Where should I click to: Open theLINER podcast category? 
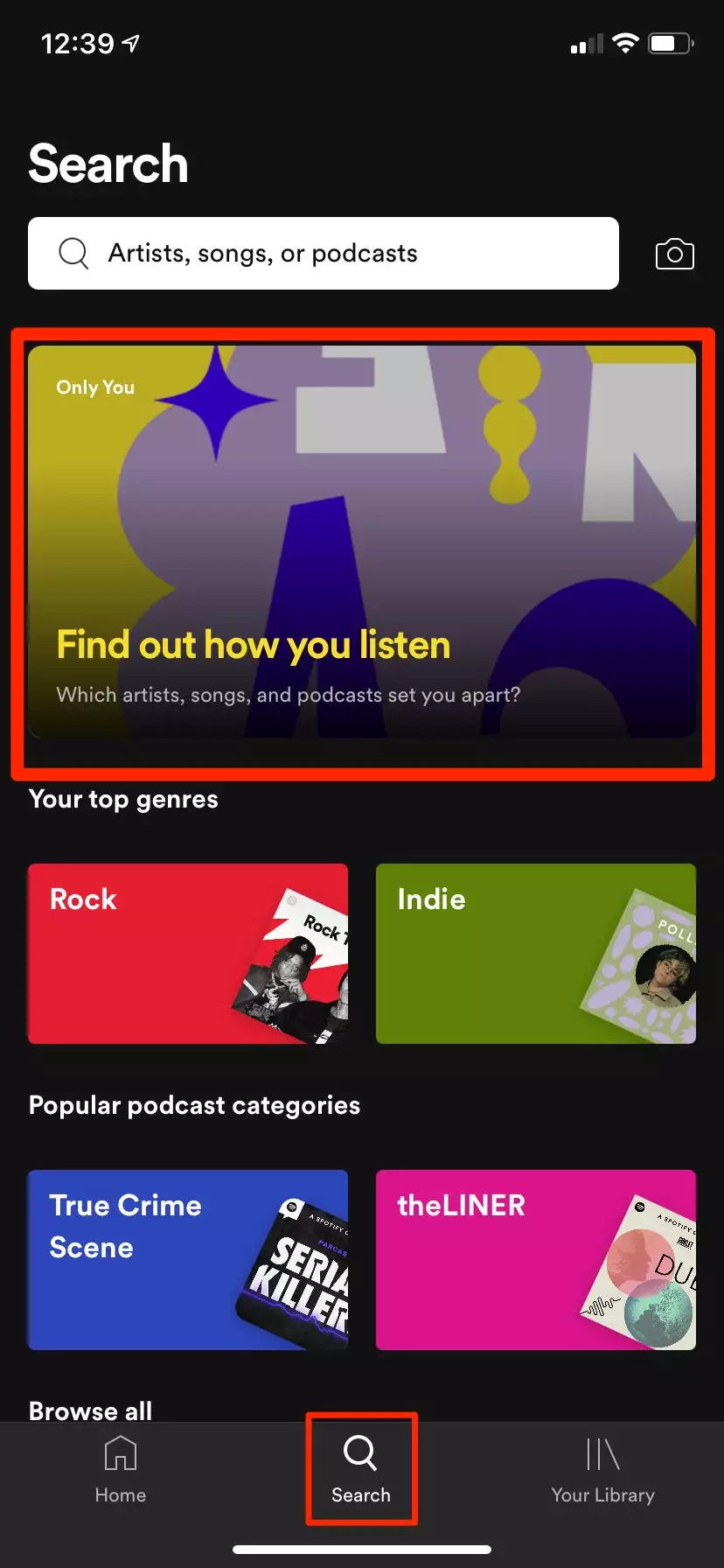(x=535, y=1259)
